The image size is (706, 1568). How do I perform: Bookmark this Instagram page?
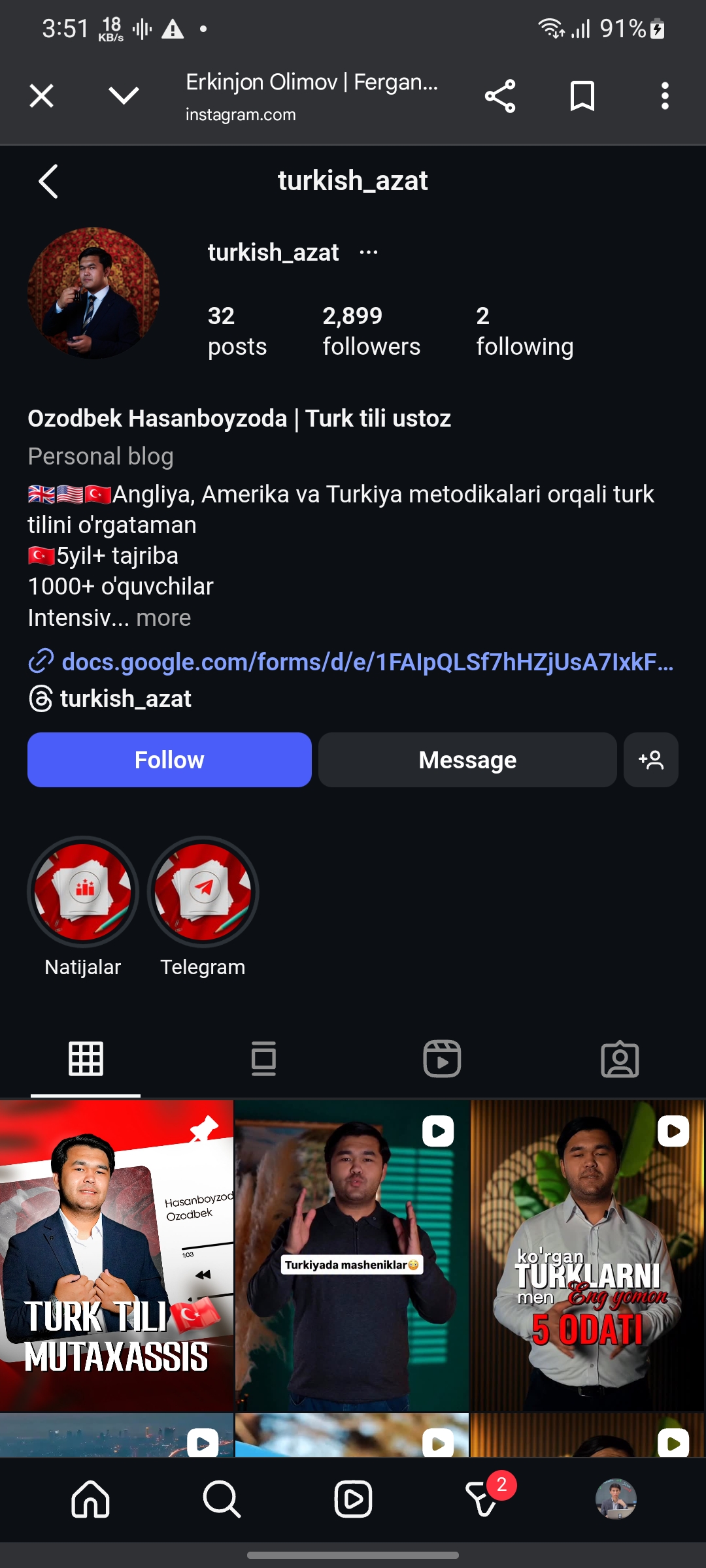tap(582, 97)
